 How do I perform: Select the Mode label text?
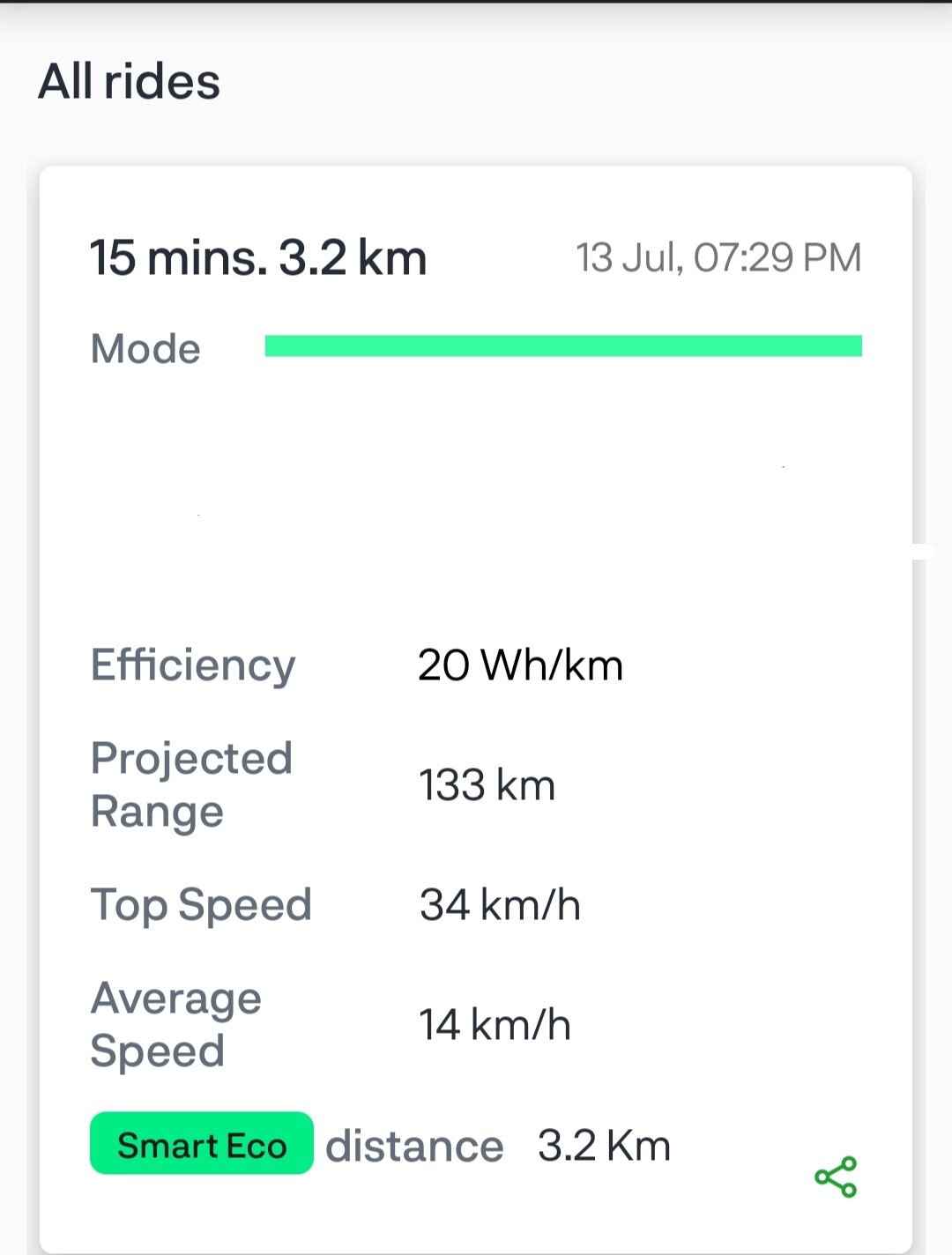coord(145,348)
